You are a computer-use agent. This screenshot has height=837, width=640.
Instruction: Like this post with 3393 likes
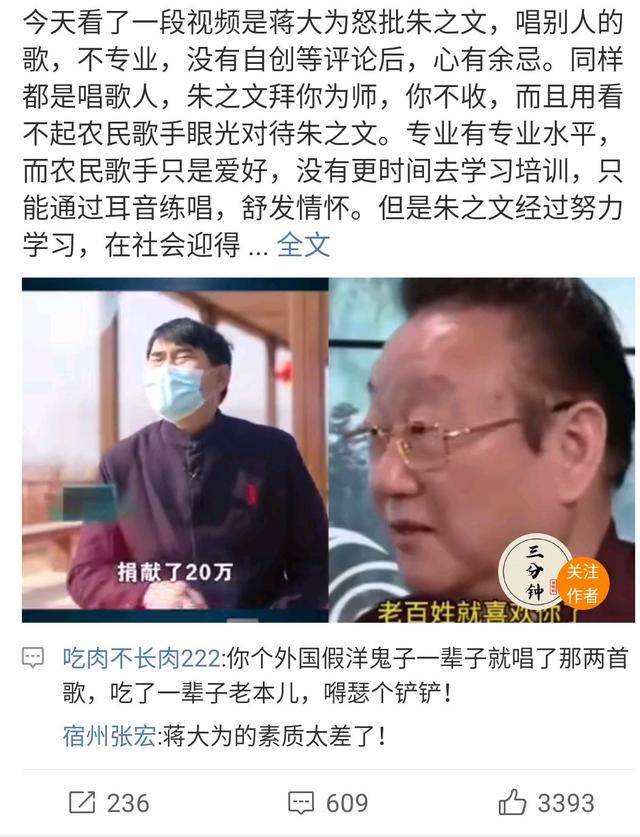547,802
